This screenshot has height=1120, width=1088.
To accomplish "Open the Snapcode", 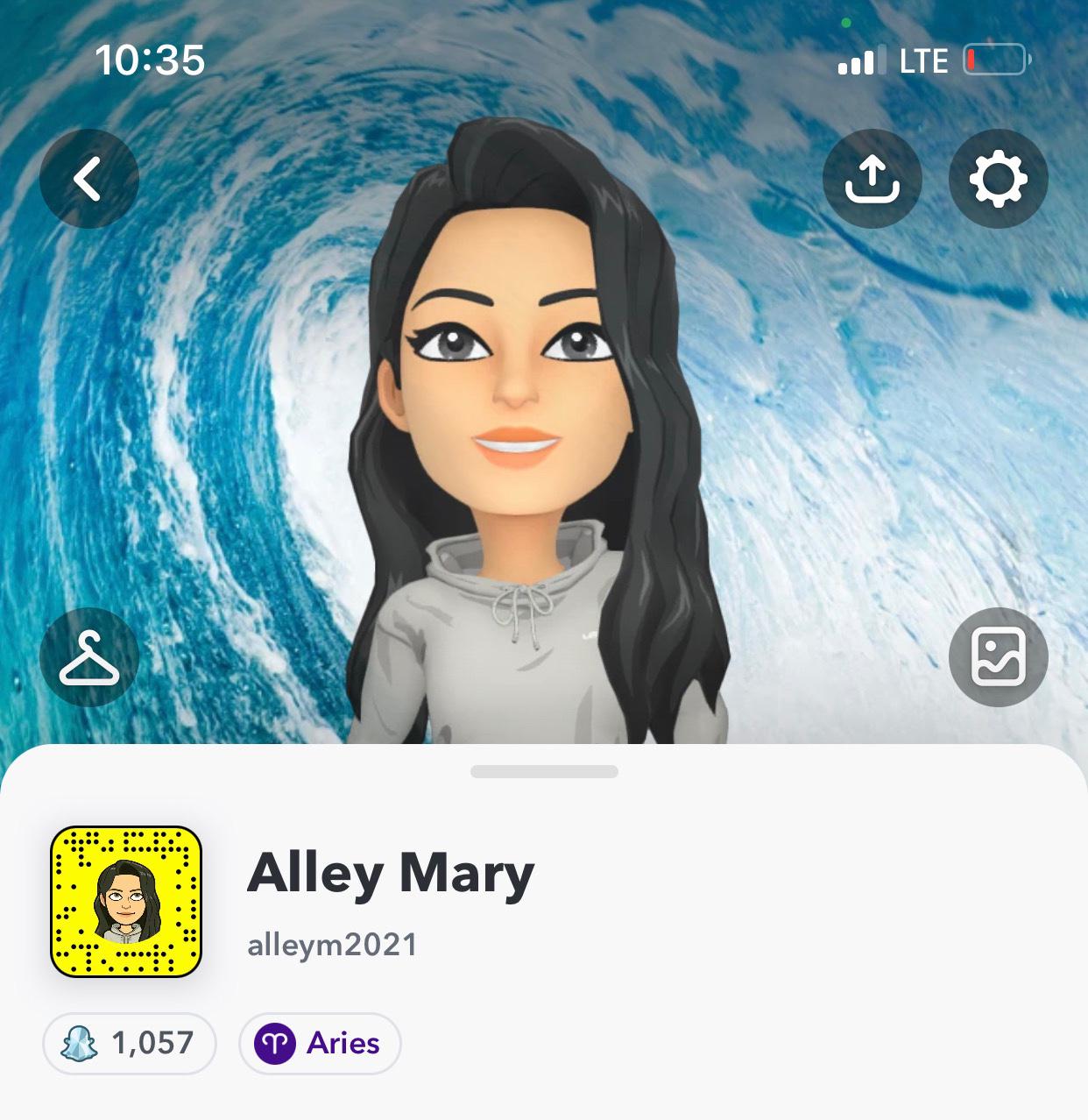I will click(x=126, y=901).
